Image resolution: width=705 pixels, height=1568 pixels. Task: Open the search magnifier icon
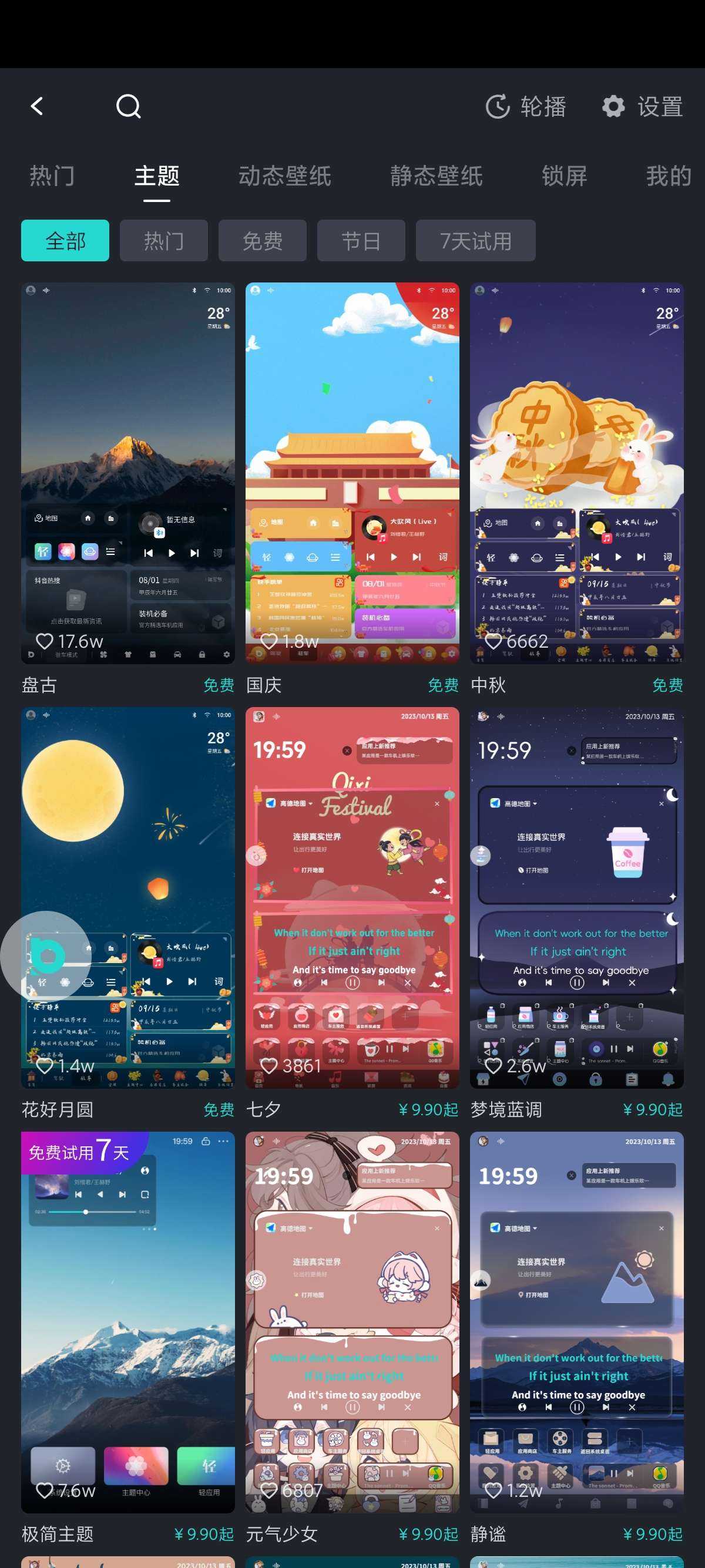click(x=128, y=106)
